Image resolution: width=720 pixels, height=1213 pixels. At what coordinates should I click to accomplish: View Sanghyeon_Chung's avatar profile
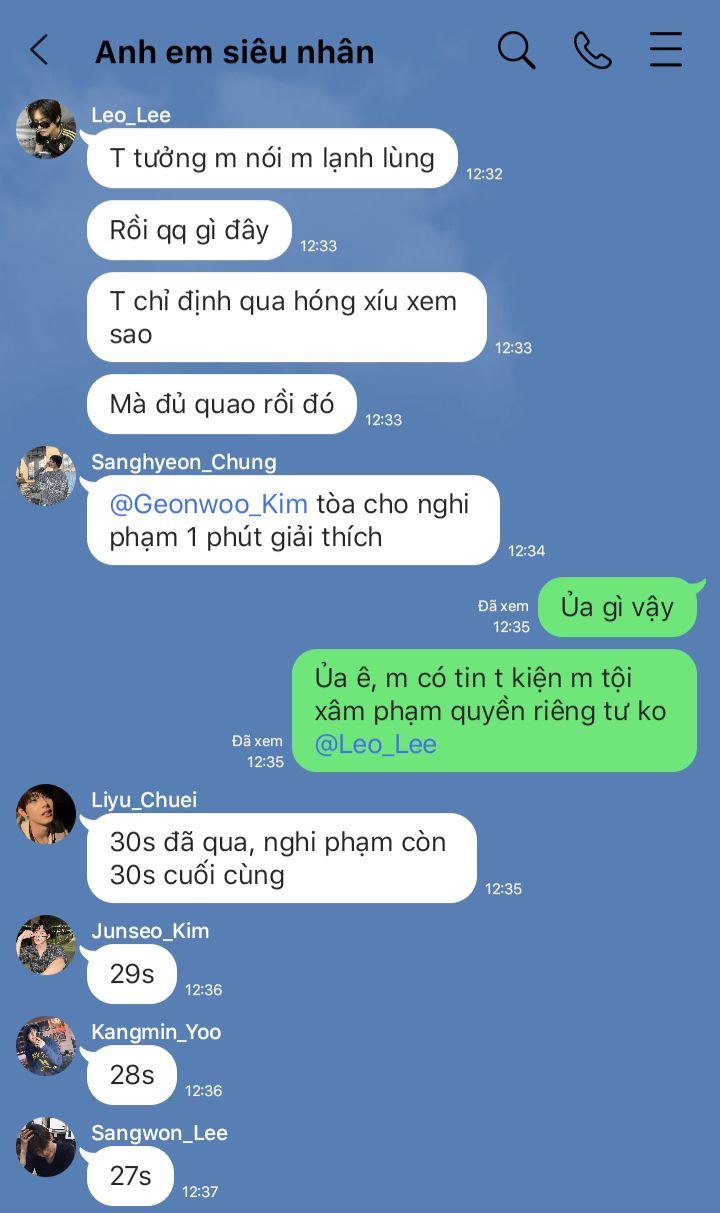[46, 476]
